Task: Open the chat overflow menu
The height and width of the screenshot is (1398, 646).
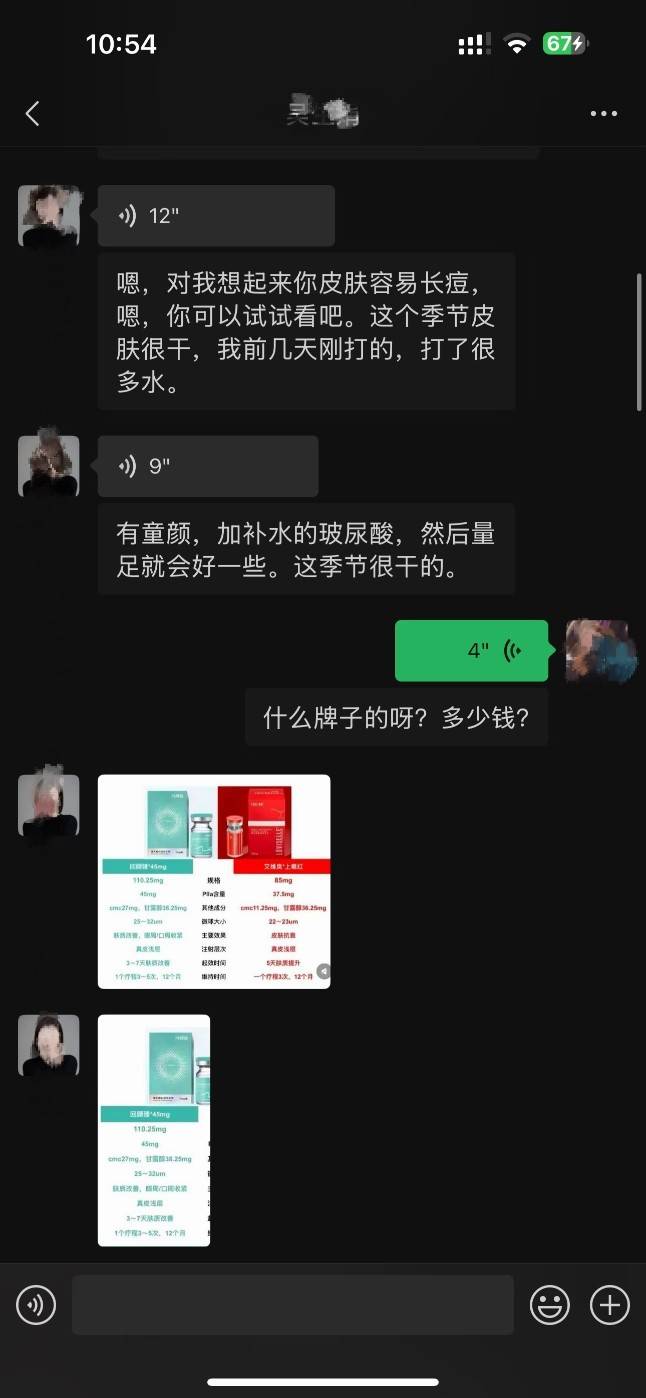Action: click(x=603, y=114)
